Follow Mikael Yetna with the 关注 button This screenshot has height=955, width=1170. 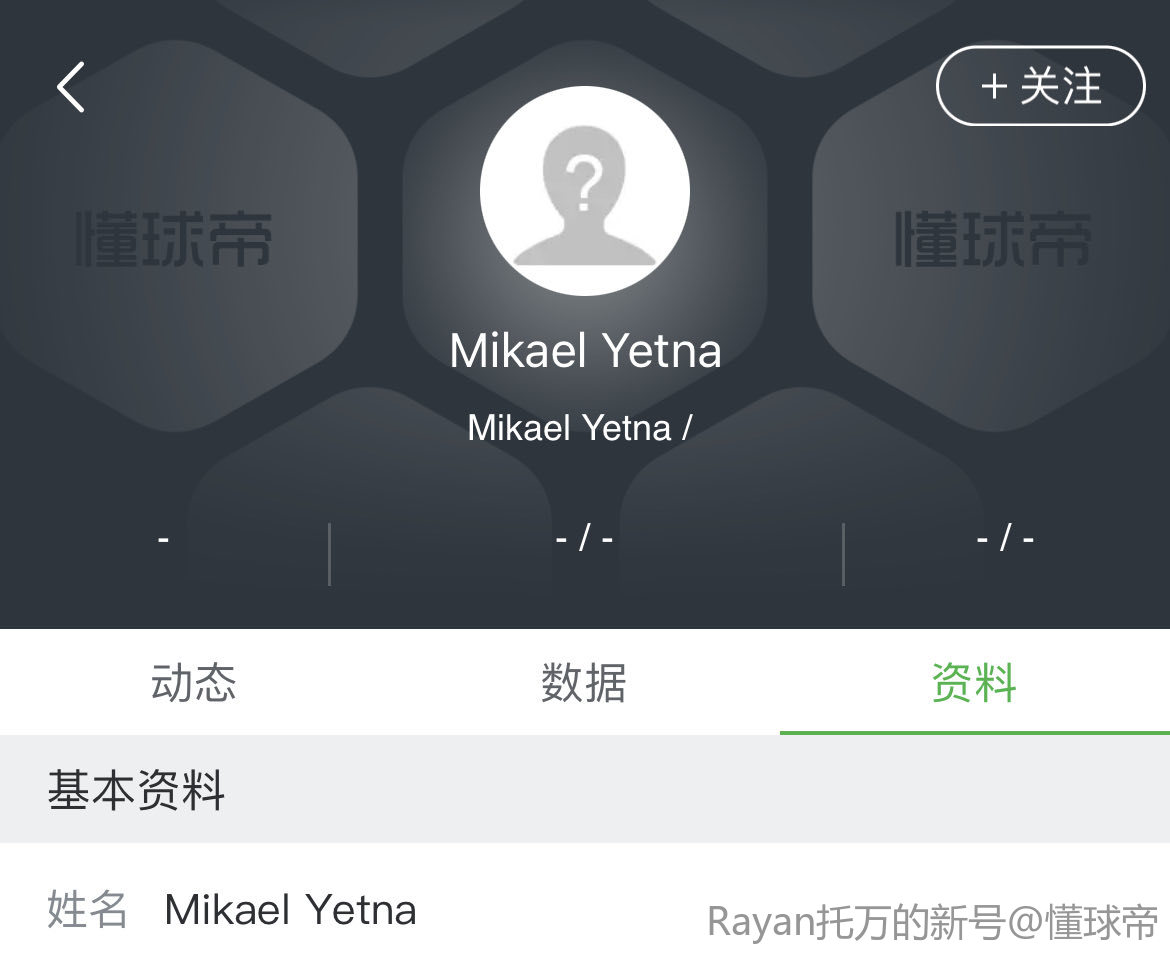pyautogui.click(x=1040, y=87)
